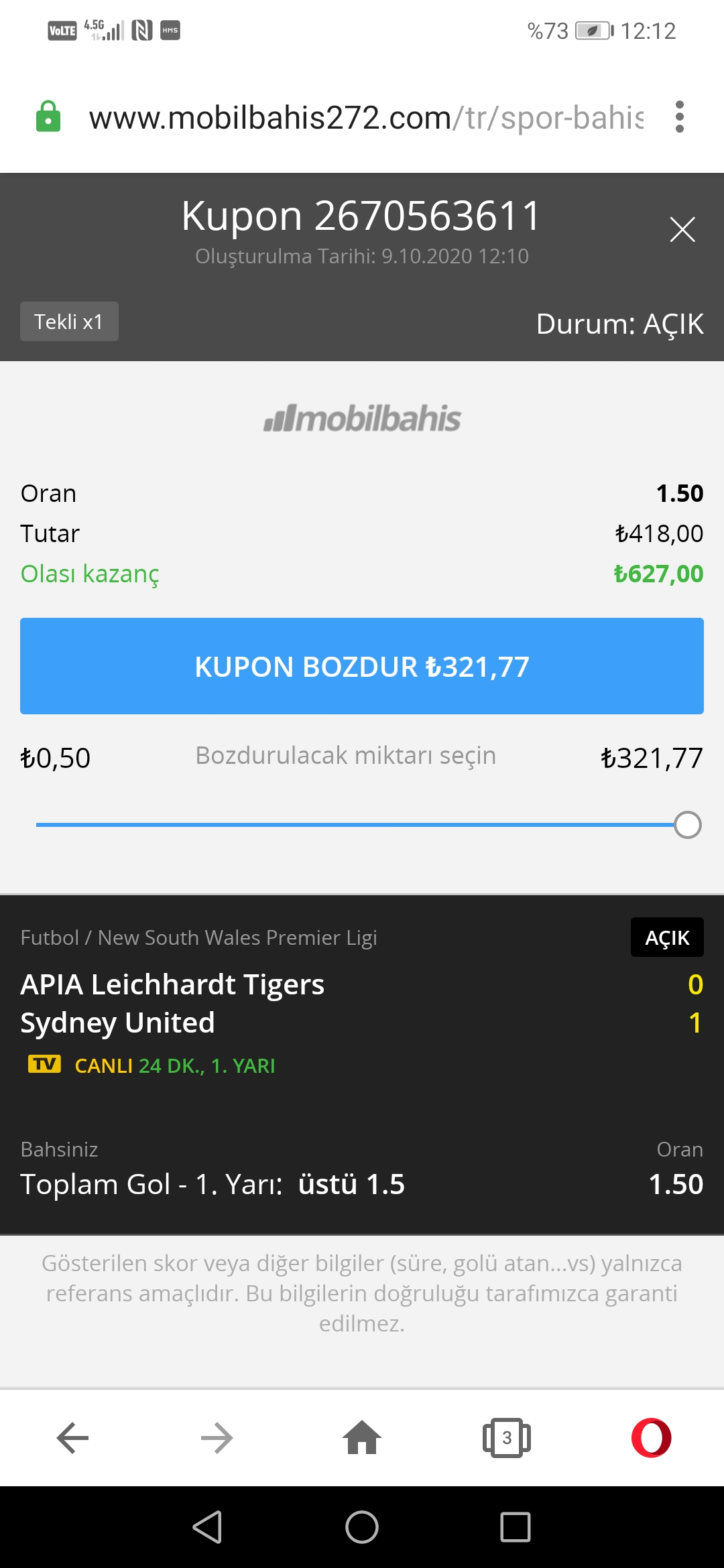
Task: Tap the mobilbahis272.com address bar
Action: click(x=367, y=117)
